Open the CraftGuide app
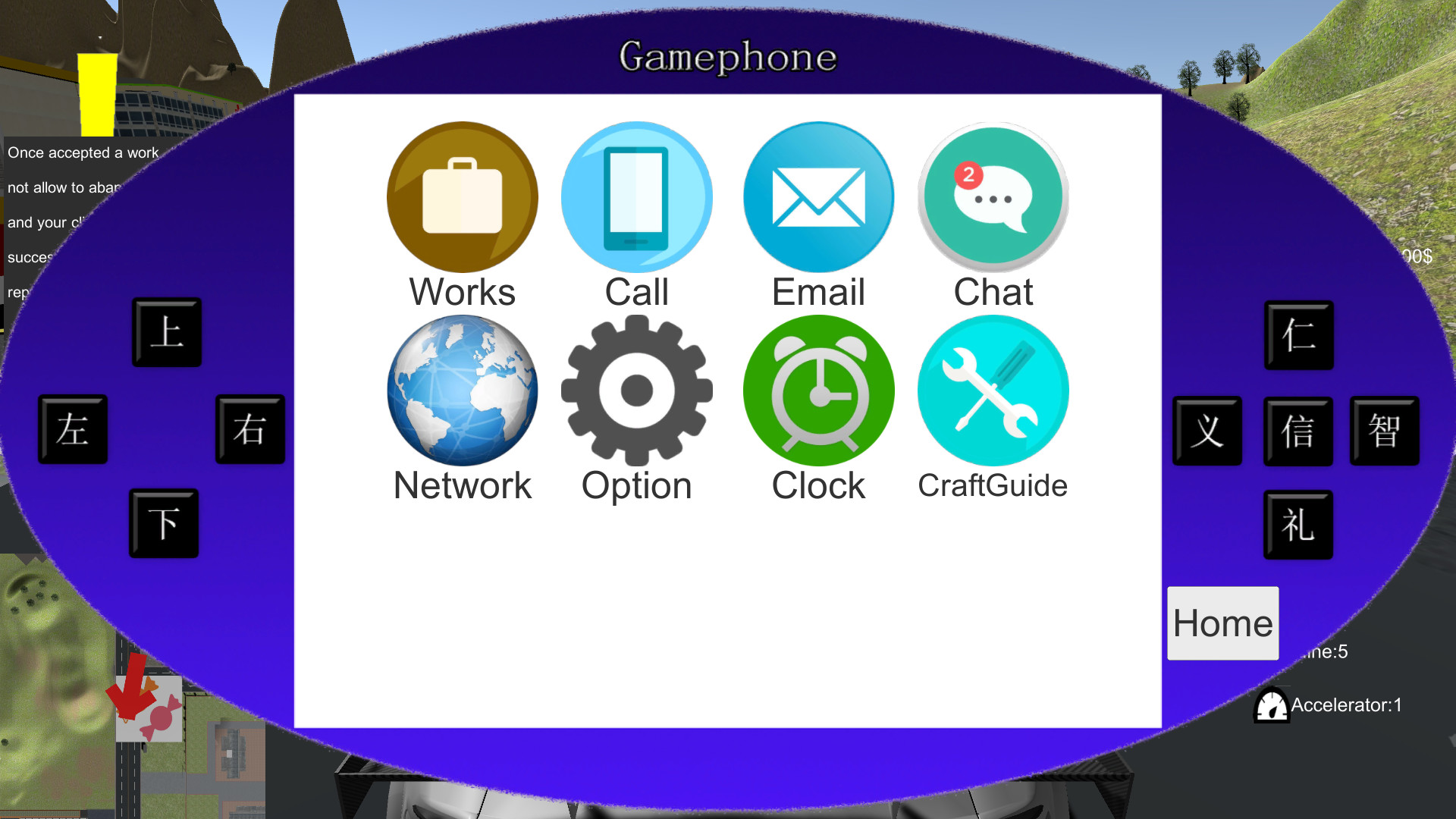Image resolution: width=1456 pixels, height=819 pixels. pos(993,391)
